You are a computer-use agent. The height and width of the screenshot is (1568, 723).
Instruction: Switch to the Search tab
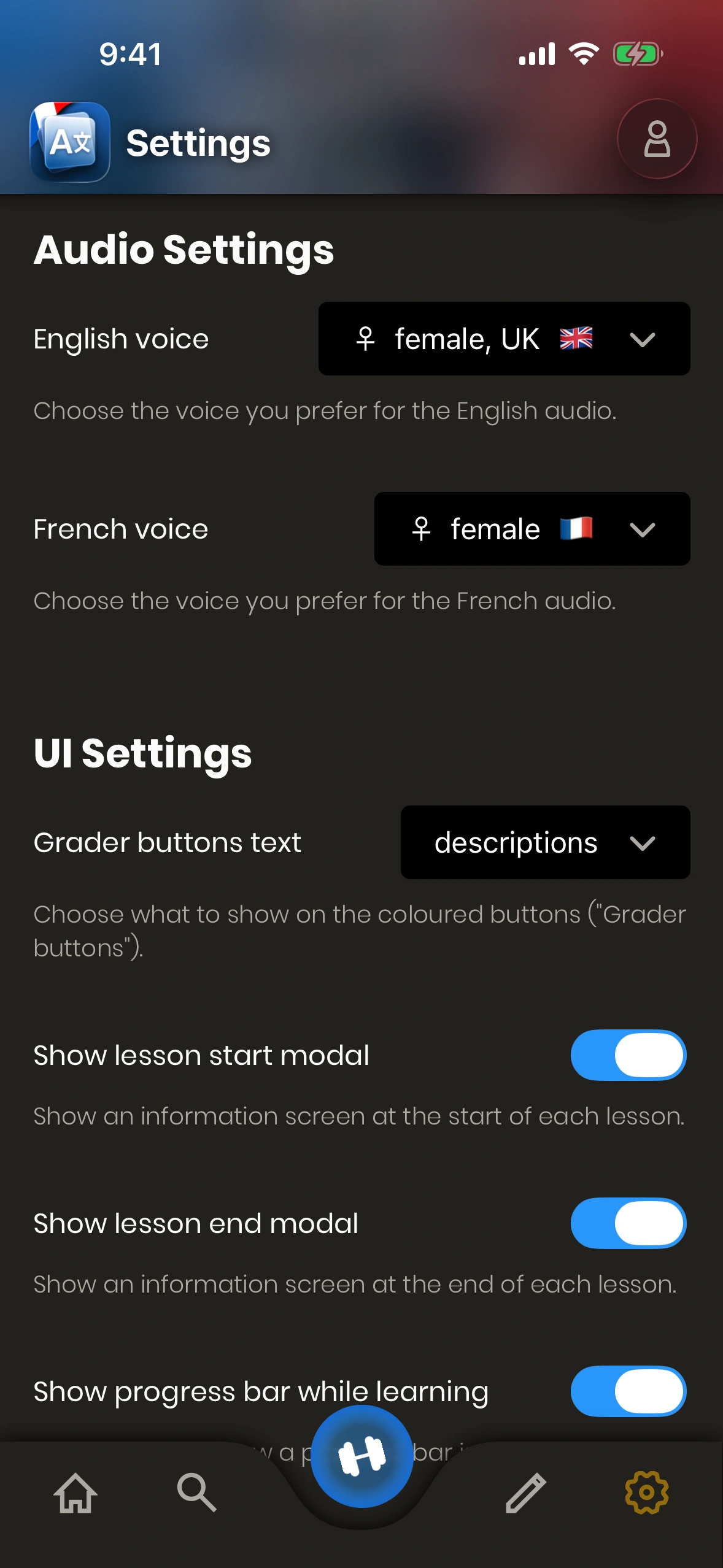(196, 1493)
